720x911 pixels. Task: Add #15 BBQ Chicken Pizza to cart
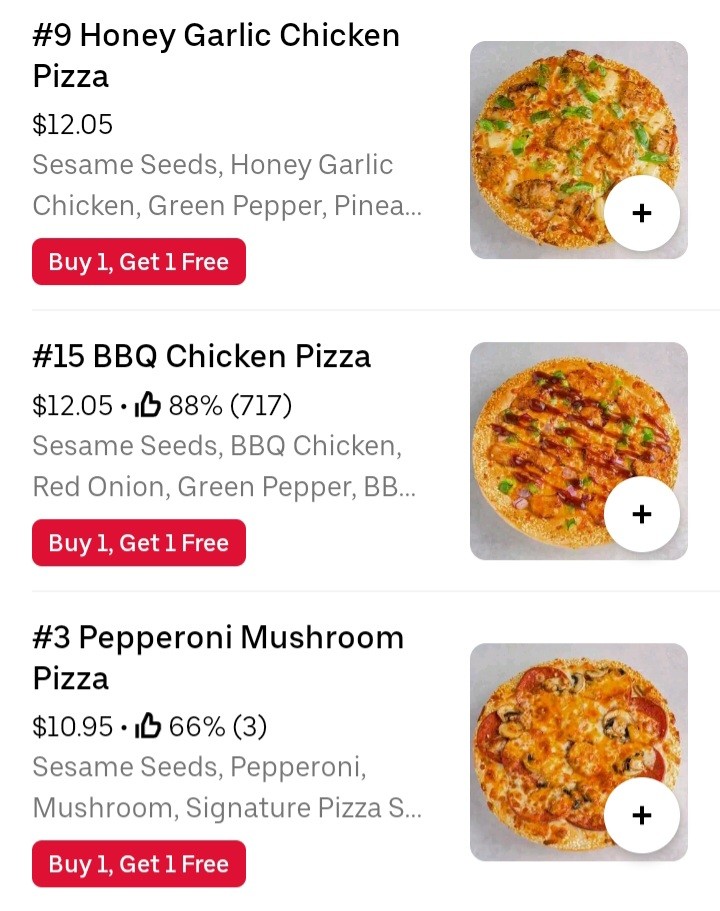642,514
